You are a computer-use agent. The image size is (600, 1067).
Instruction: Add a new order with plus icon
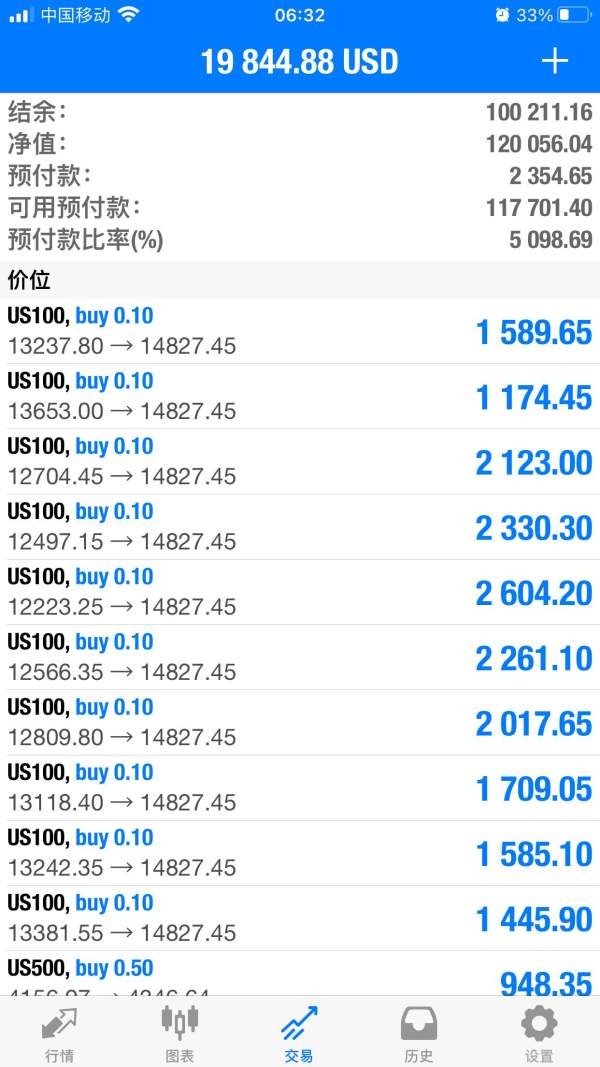click(554, 61)
